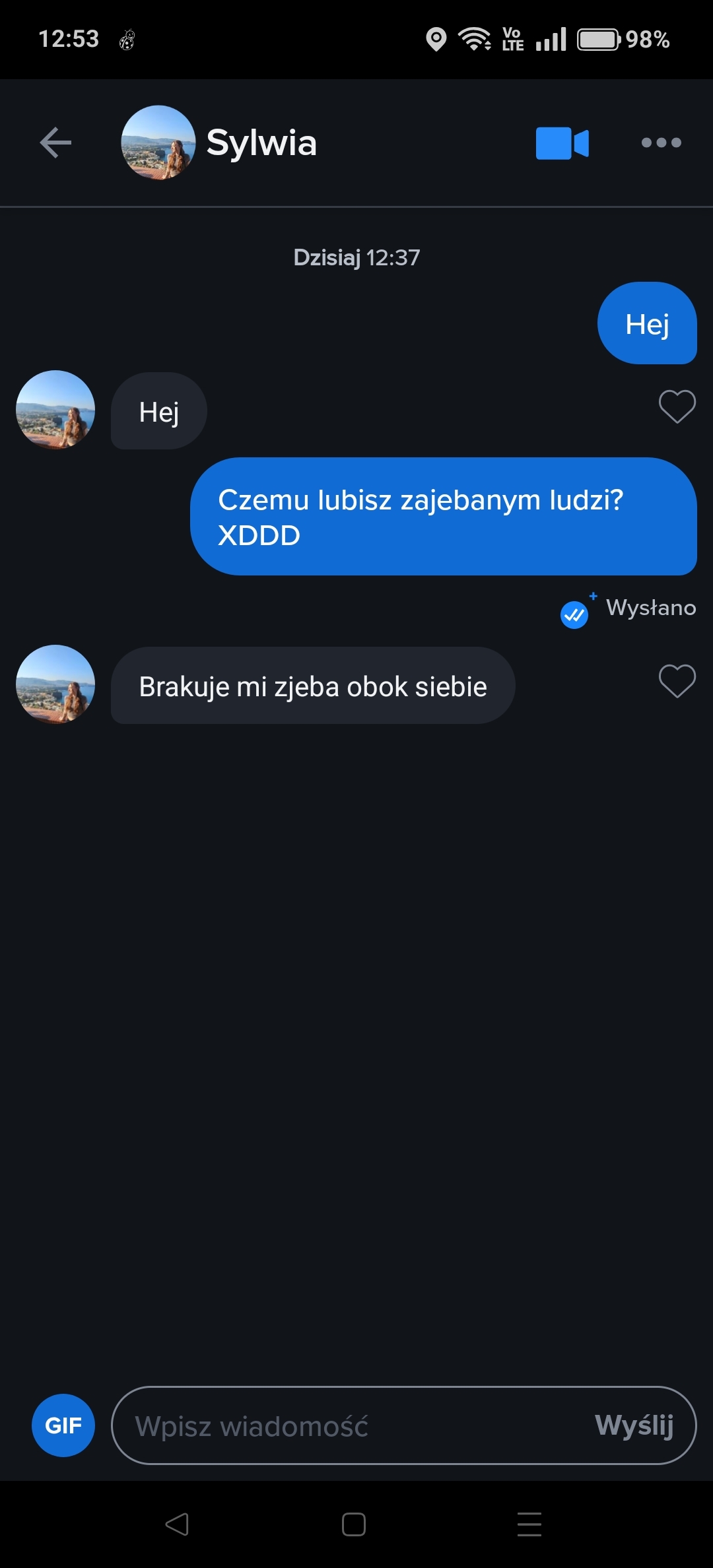Open Sylwia's profile from the header photo
Screen dimensions: 713x1568
pos(158,143)
